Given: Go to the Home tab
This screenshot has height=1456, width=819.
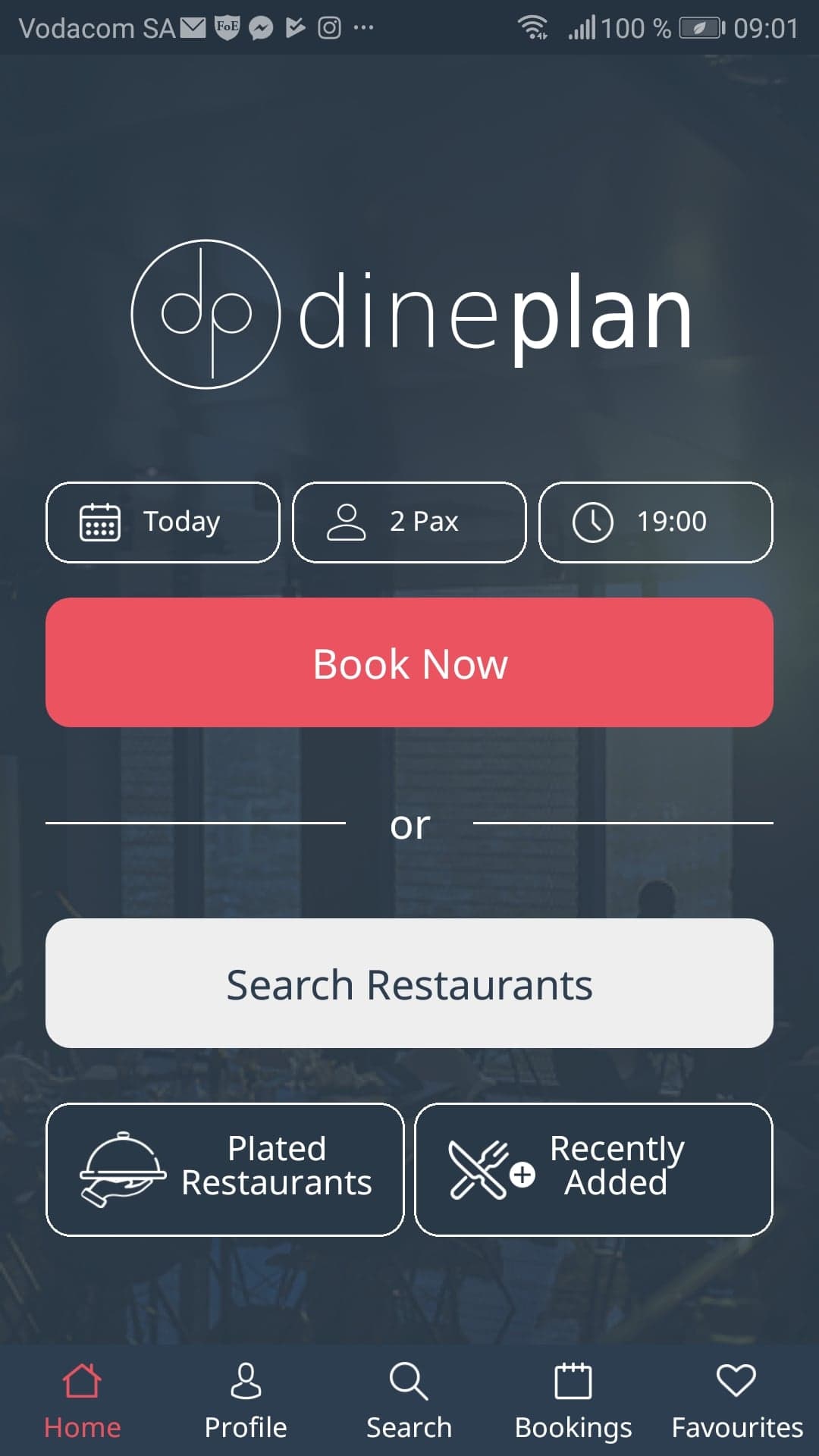Looking at the screenshot, I should click(82, 1401).
